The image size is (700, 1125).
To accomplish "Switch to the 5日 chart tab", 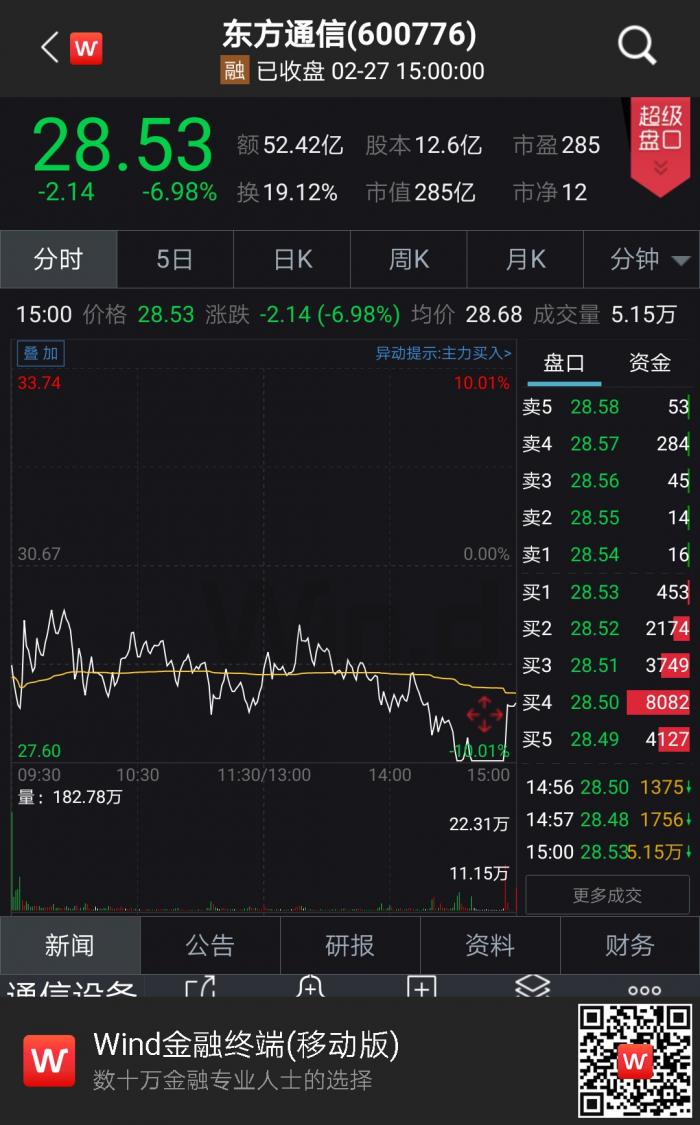I will 174,260.
